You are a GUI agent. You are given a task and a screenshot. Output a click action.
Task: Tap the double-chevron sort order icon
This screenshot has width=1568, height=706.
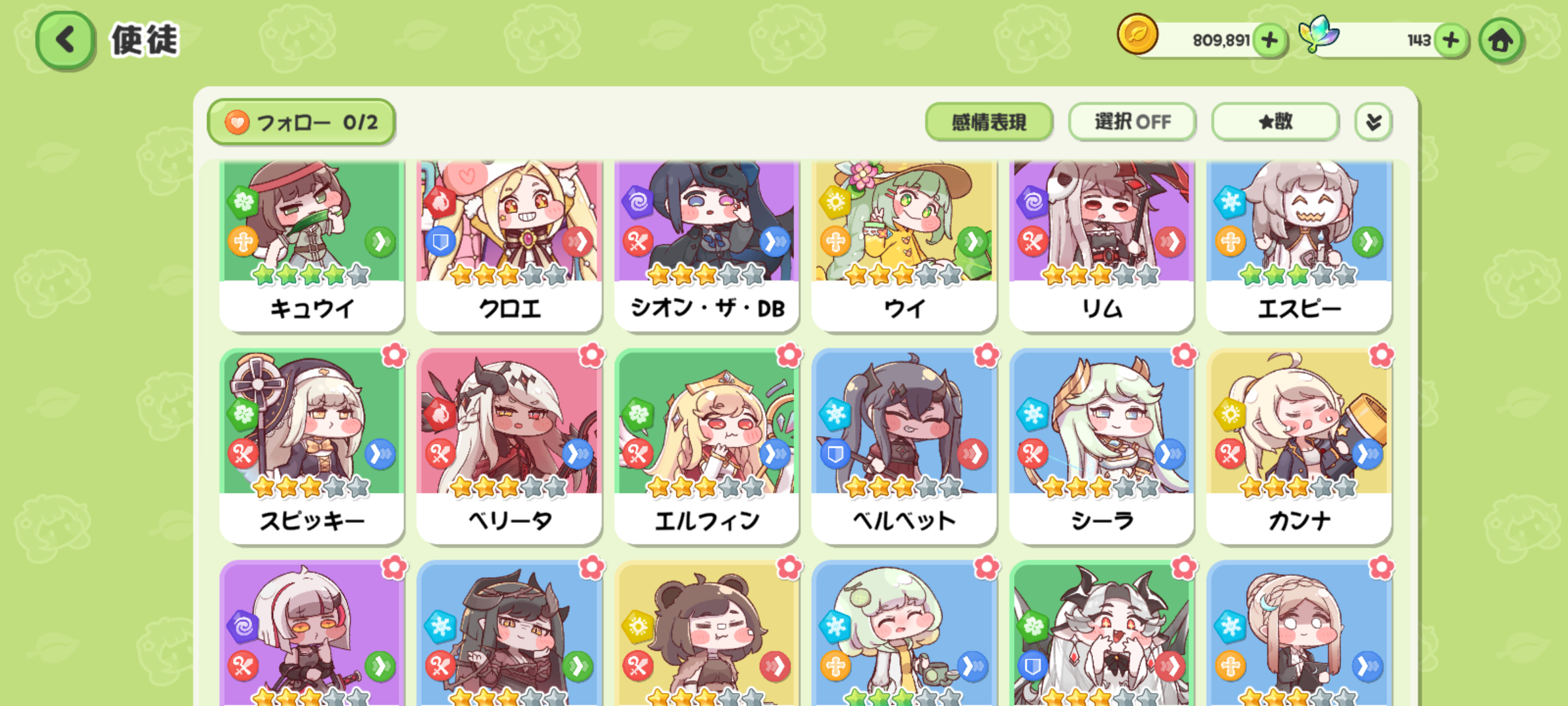click(1373, 122)
